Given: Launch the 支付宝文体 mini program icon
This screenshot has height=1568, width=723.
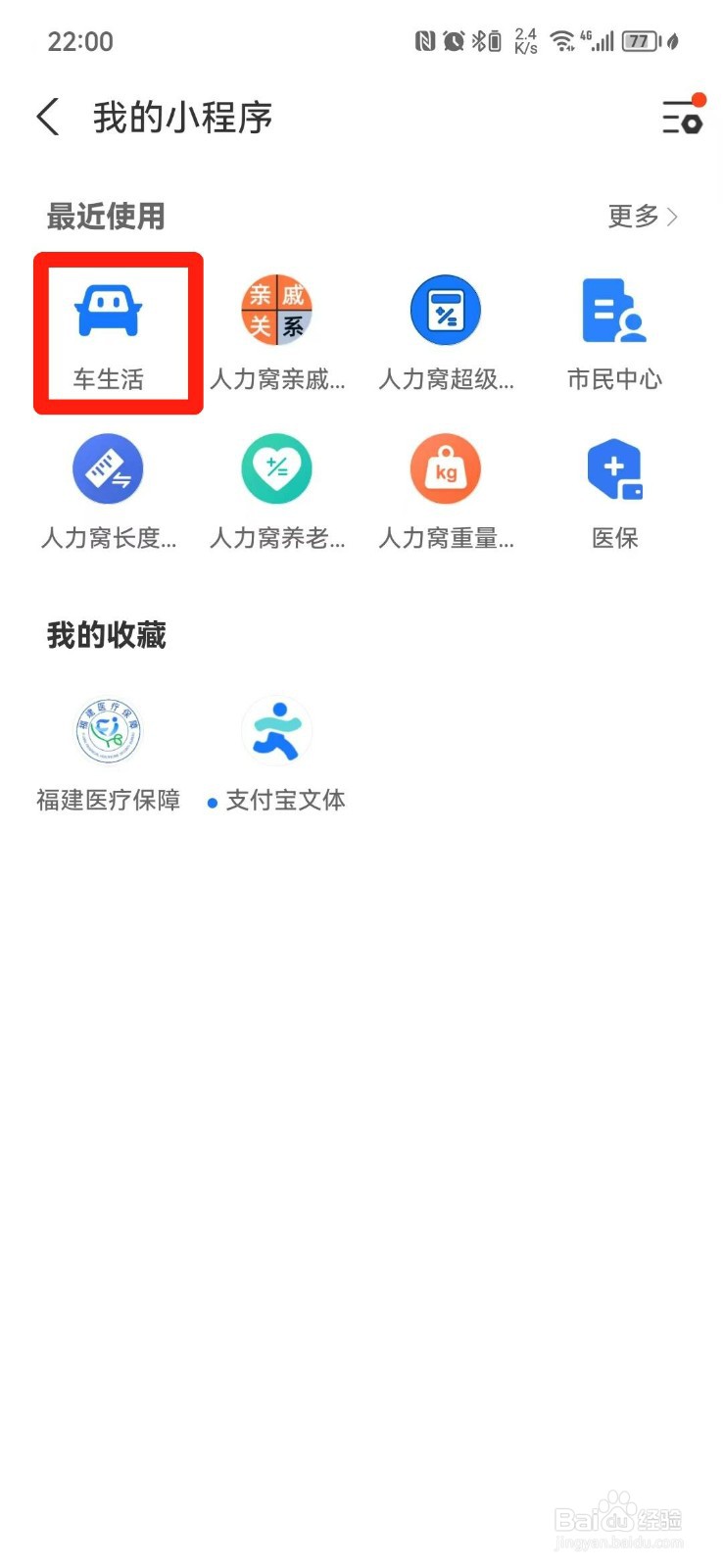Looking at the screenshot, I should [x=276, y=730].
